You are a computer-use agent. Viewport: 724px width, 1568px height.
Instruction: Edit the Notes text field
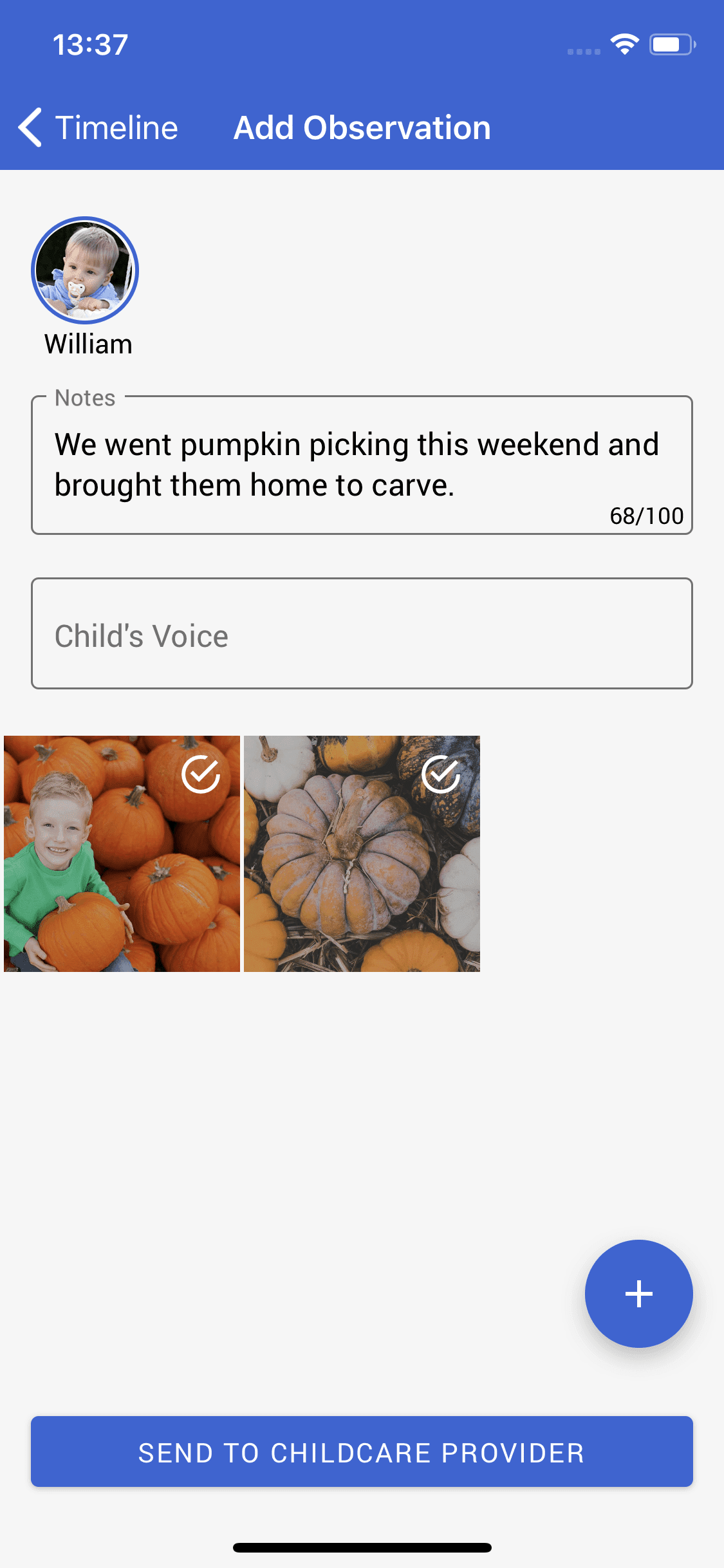point(360,465)
